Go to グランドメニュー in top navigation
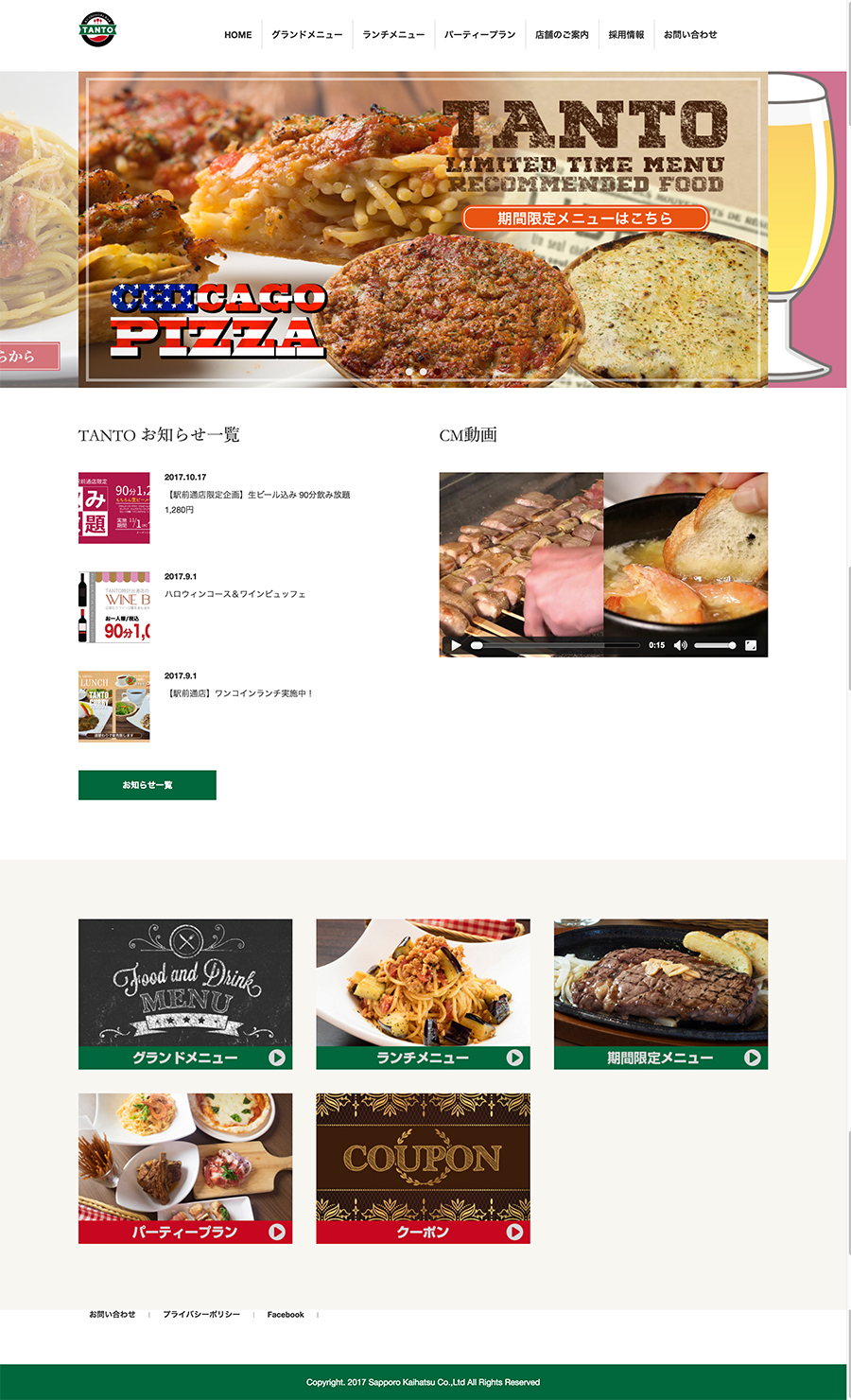This screenshot has height=1400, width=851. [306, 35]
